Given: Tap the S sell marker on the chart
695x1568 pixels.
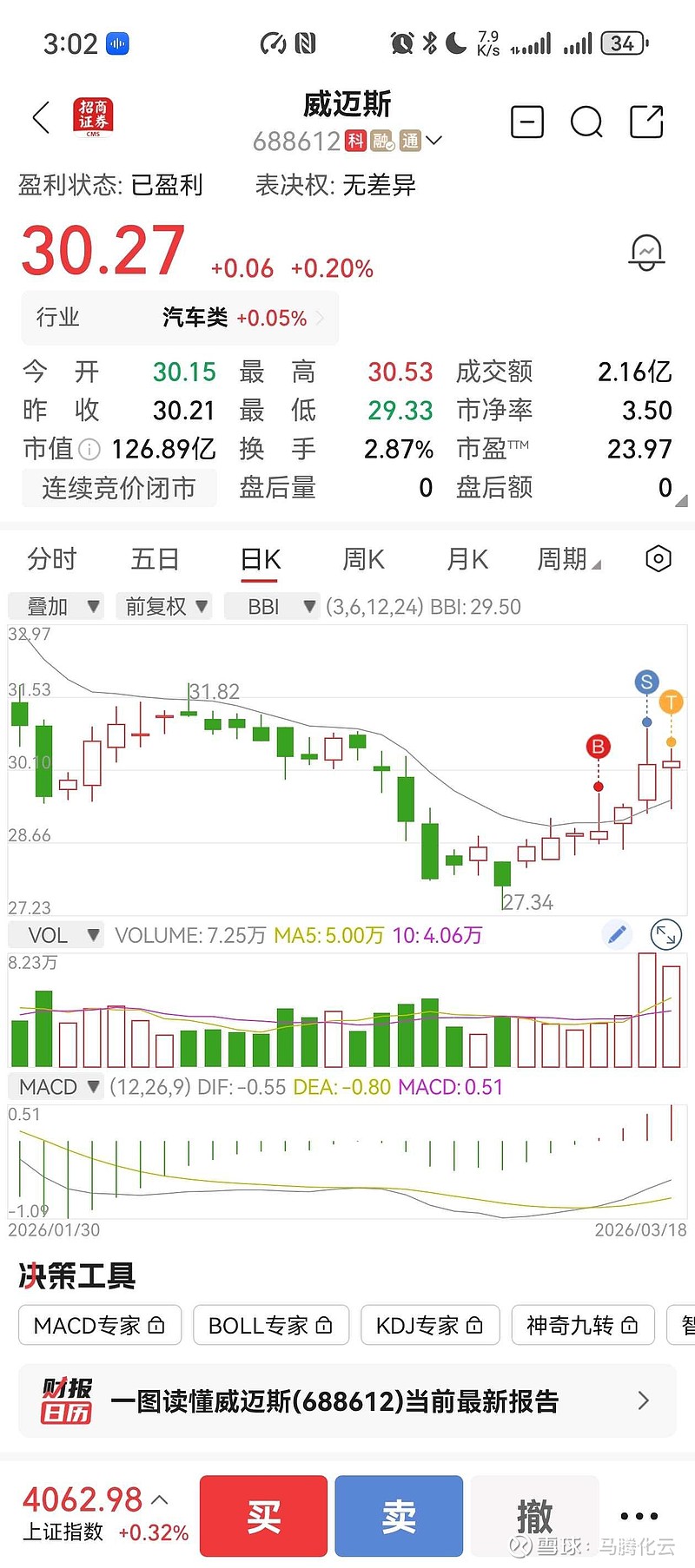Looking at the screenshot, I should tap(645, 682).
